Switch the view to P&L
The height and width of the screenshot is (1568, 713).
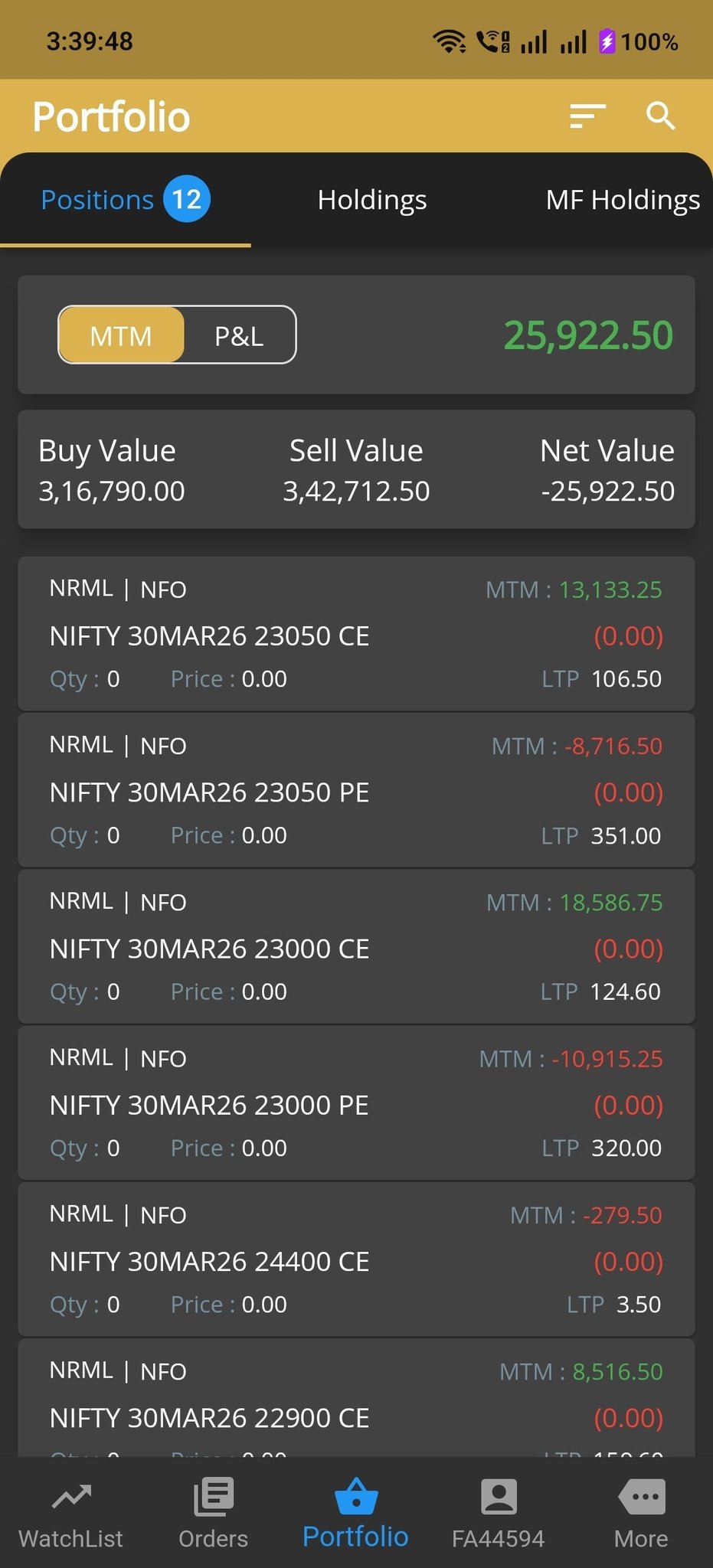239,335
